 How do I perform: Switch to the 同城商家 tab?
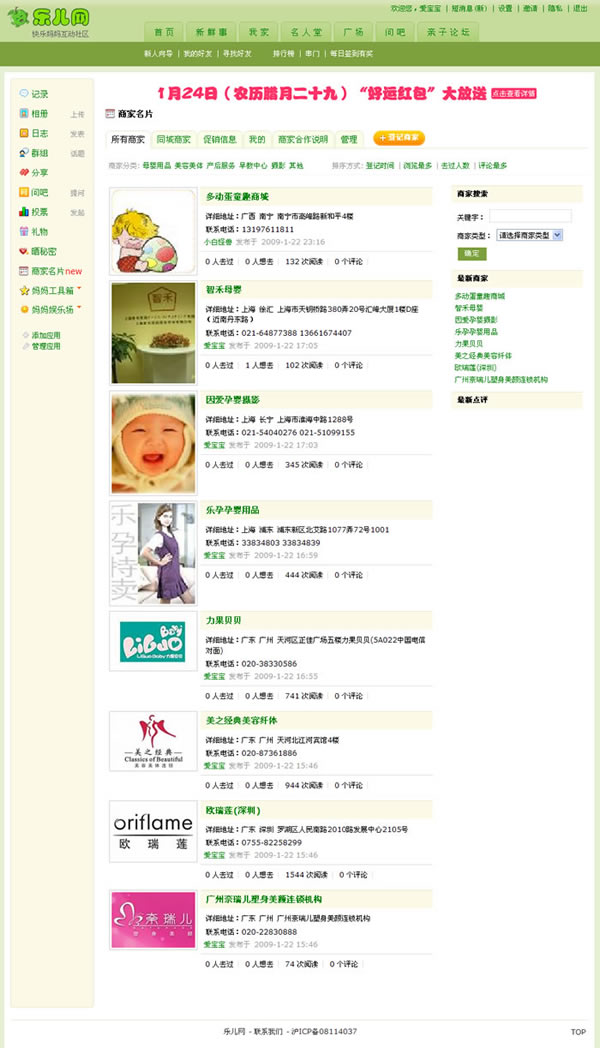[x=173, y=139]
